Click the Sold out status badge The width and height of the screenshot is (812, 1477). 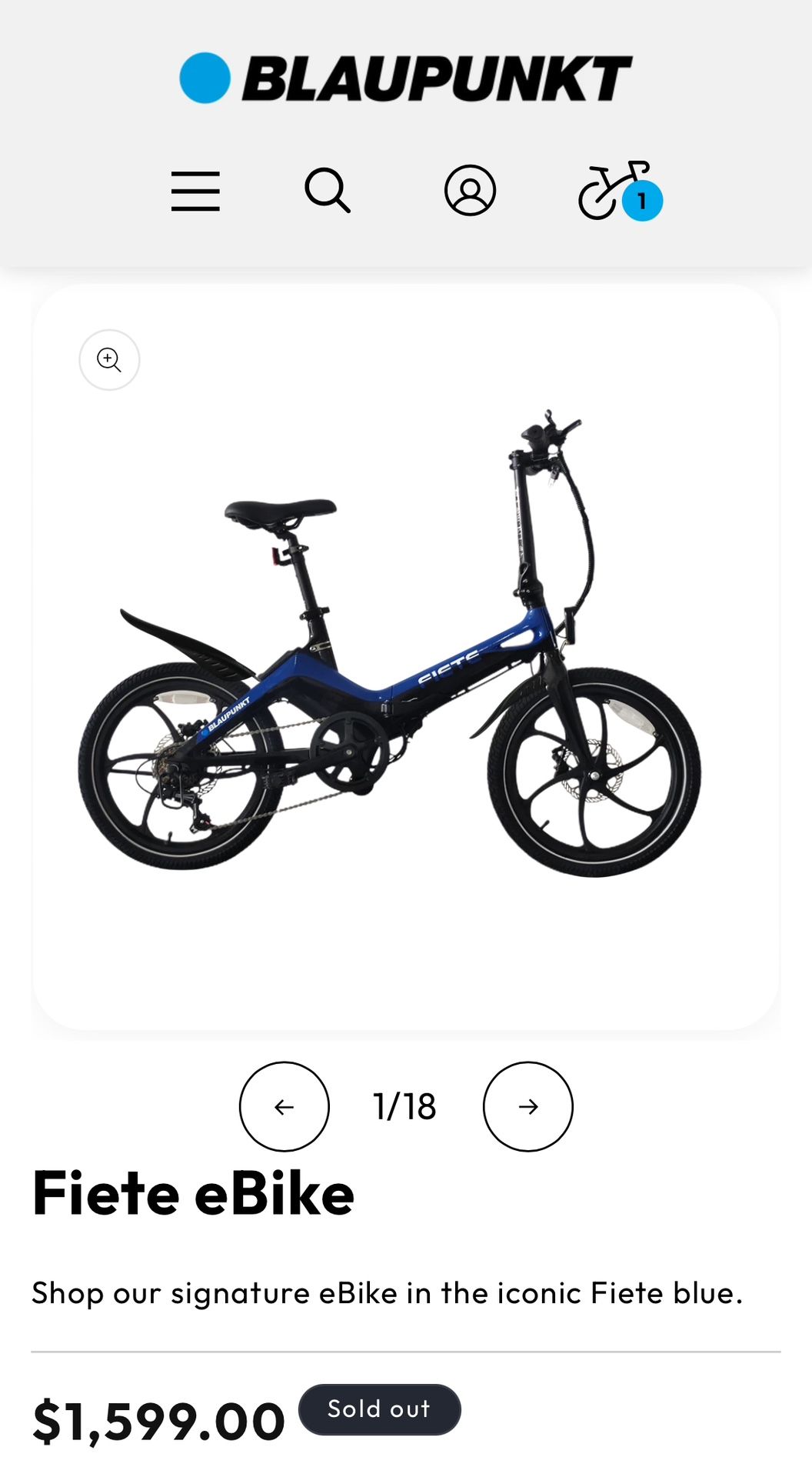click(379, 1409)
